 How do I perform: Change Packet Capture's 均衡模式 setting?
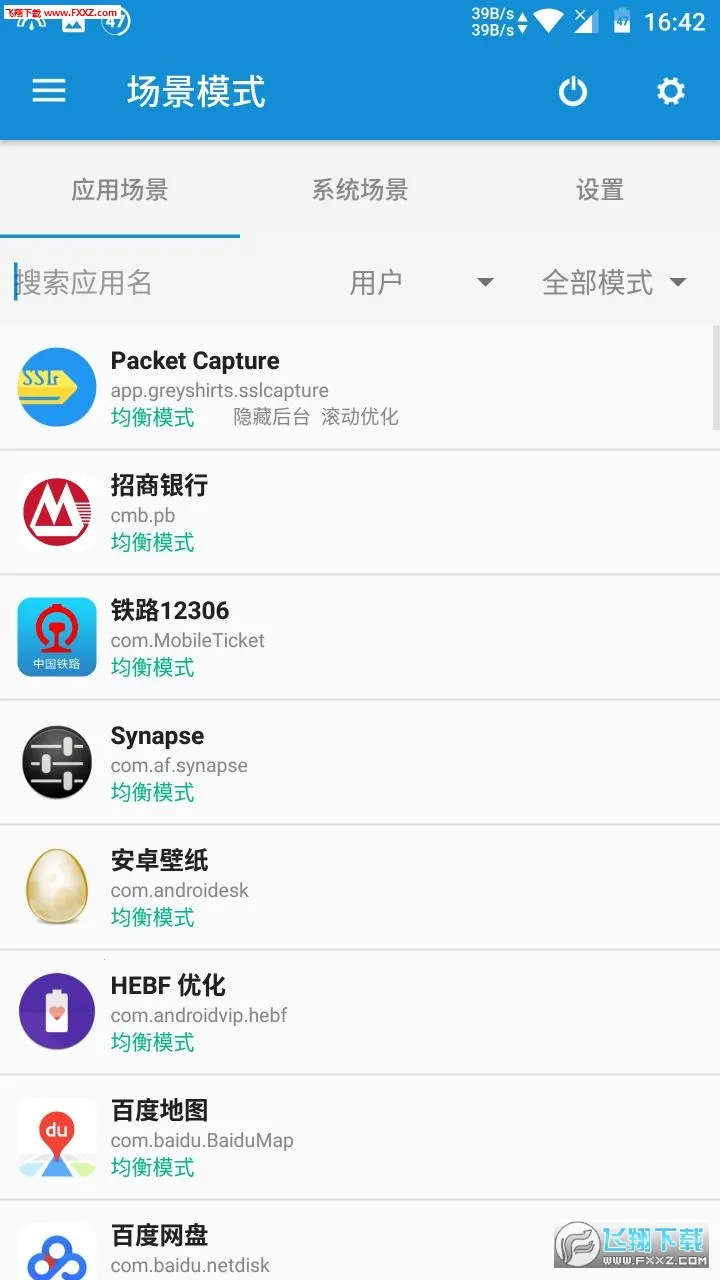[152, 418]
